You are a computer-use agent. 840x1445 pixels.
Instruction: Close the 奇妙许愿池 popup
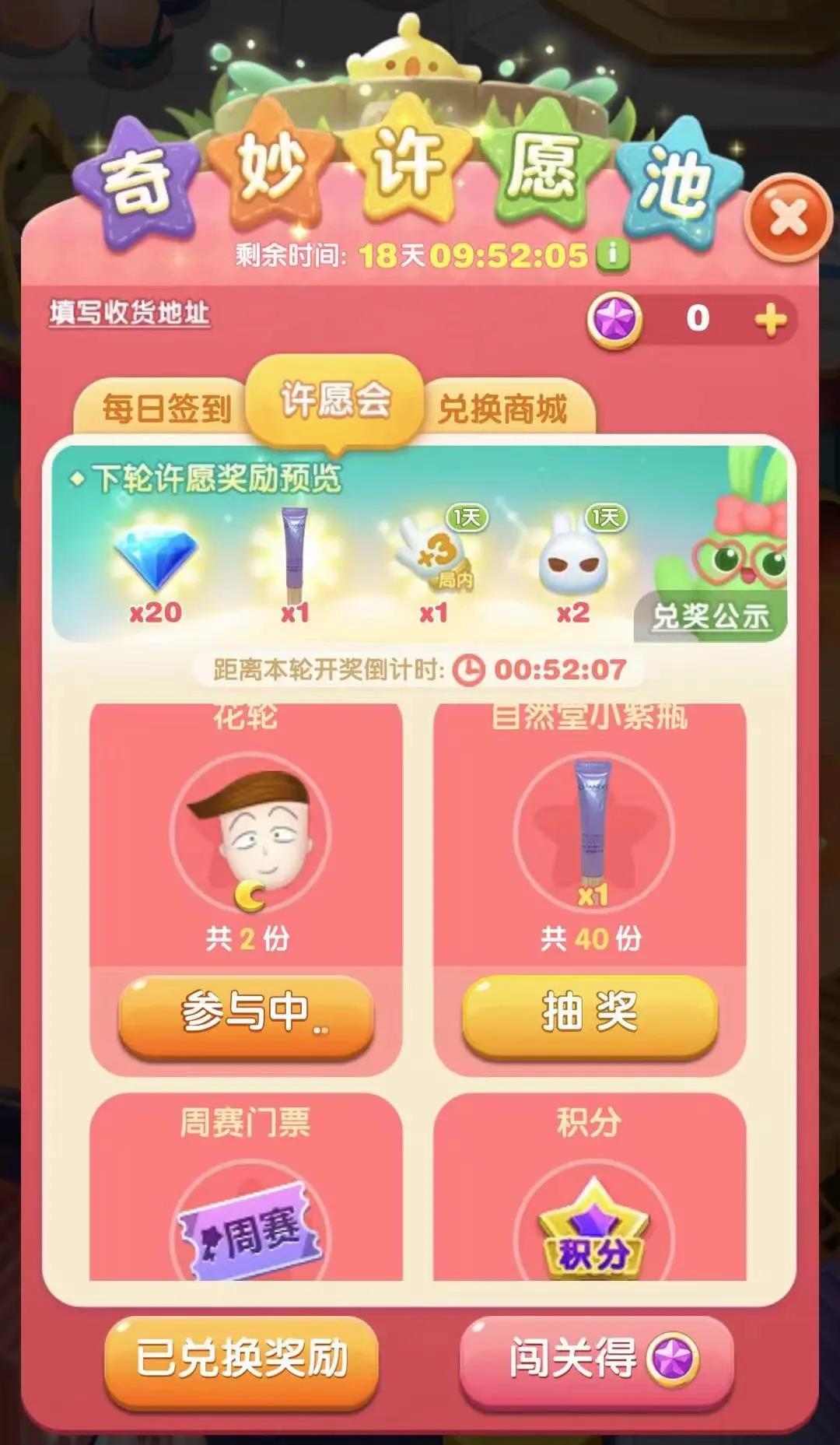(x=788, y=218)
